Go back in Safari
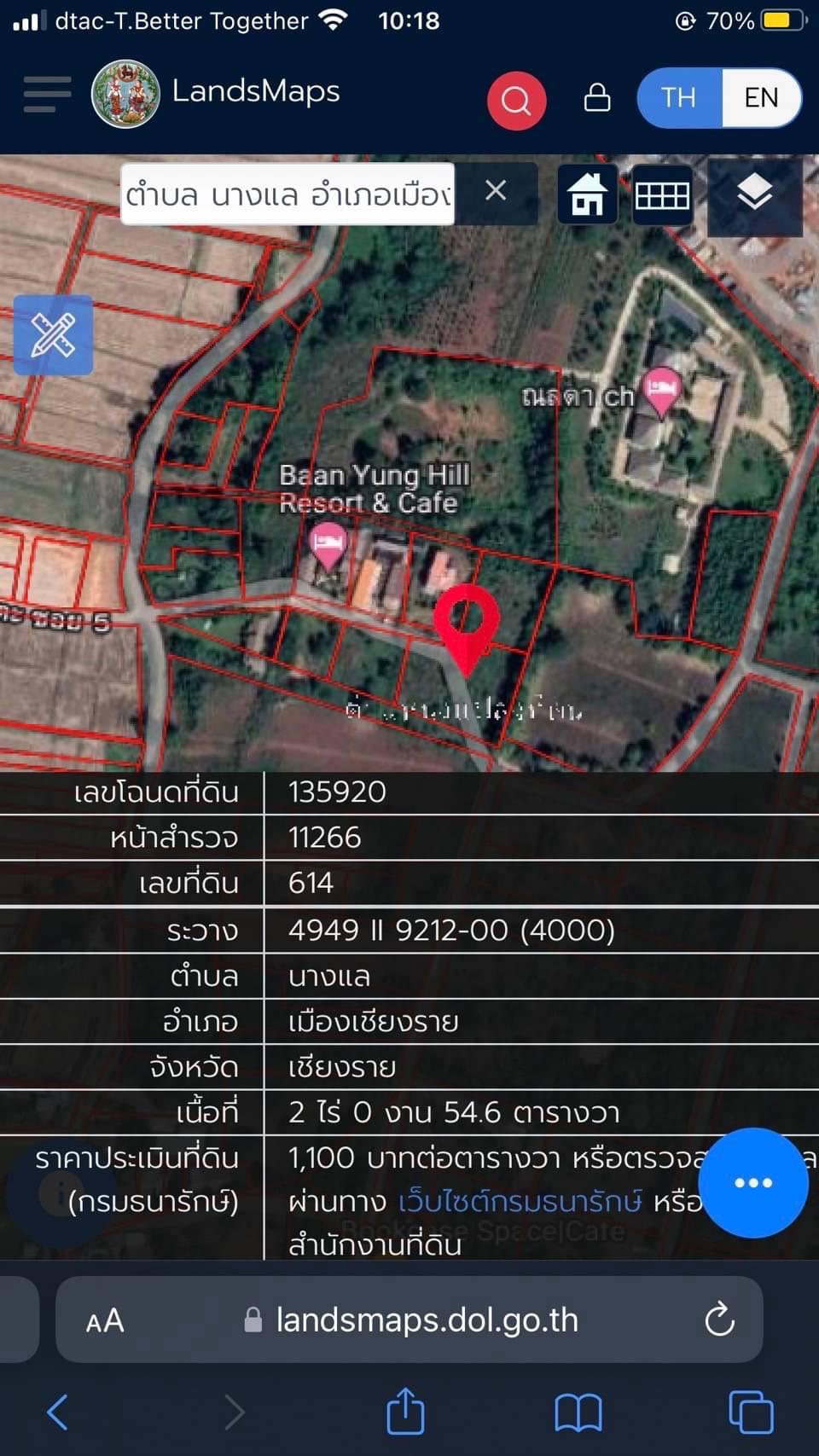Image resolution: width=819 pixels, height=1456 pixels. pos(57,1412)
